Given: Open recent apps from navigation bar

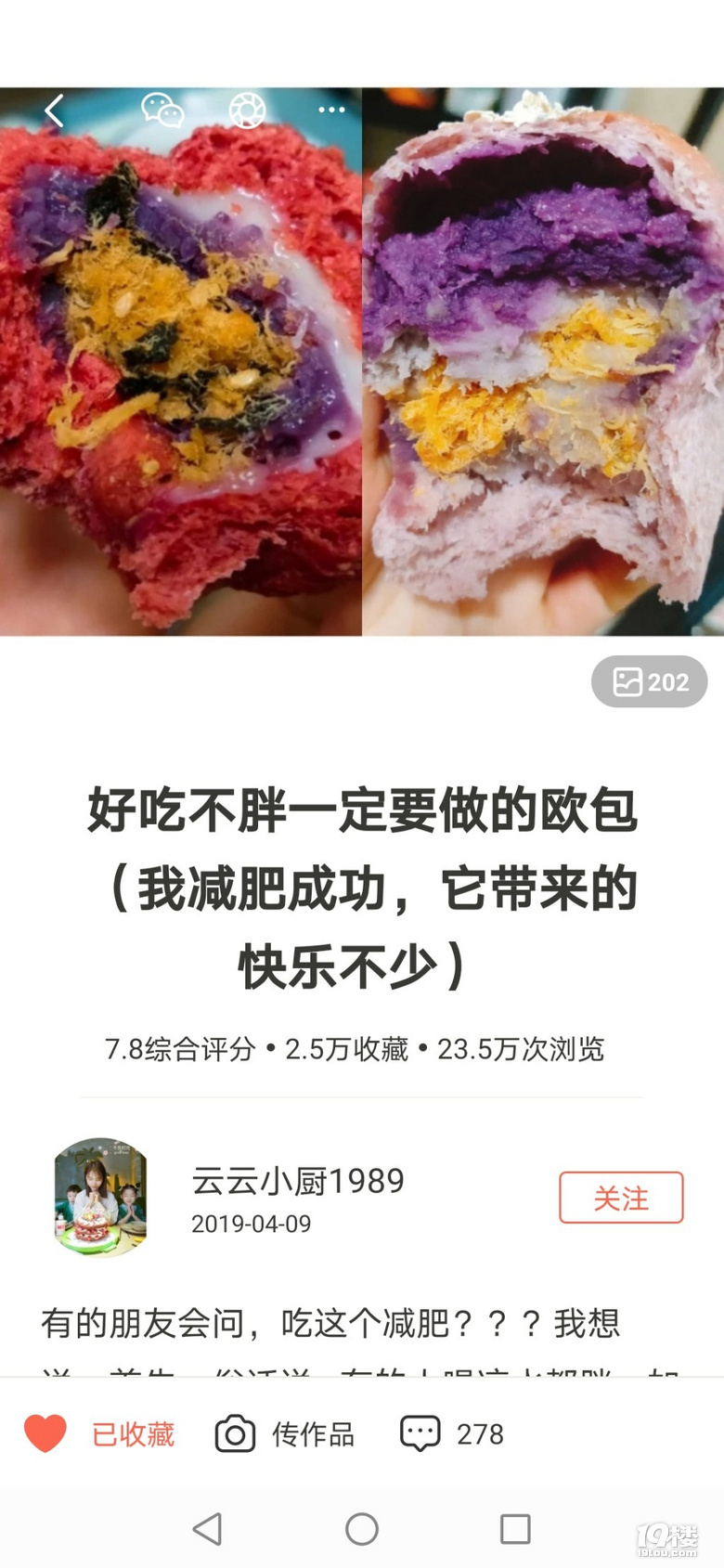Looking at the screenshot, I should [515, 1529].
